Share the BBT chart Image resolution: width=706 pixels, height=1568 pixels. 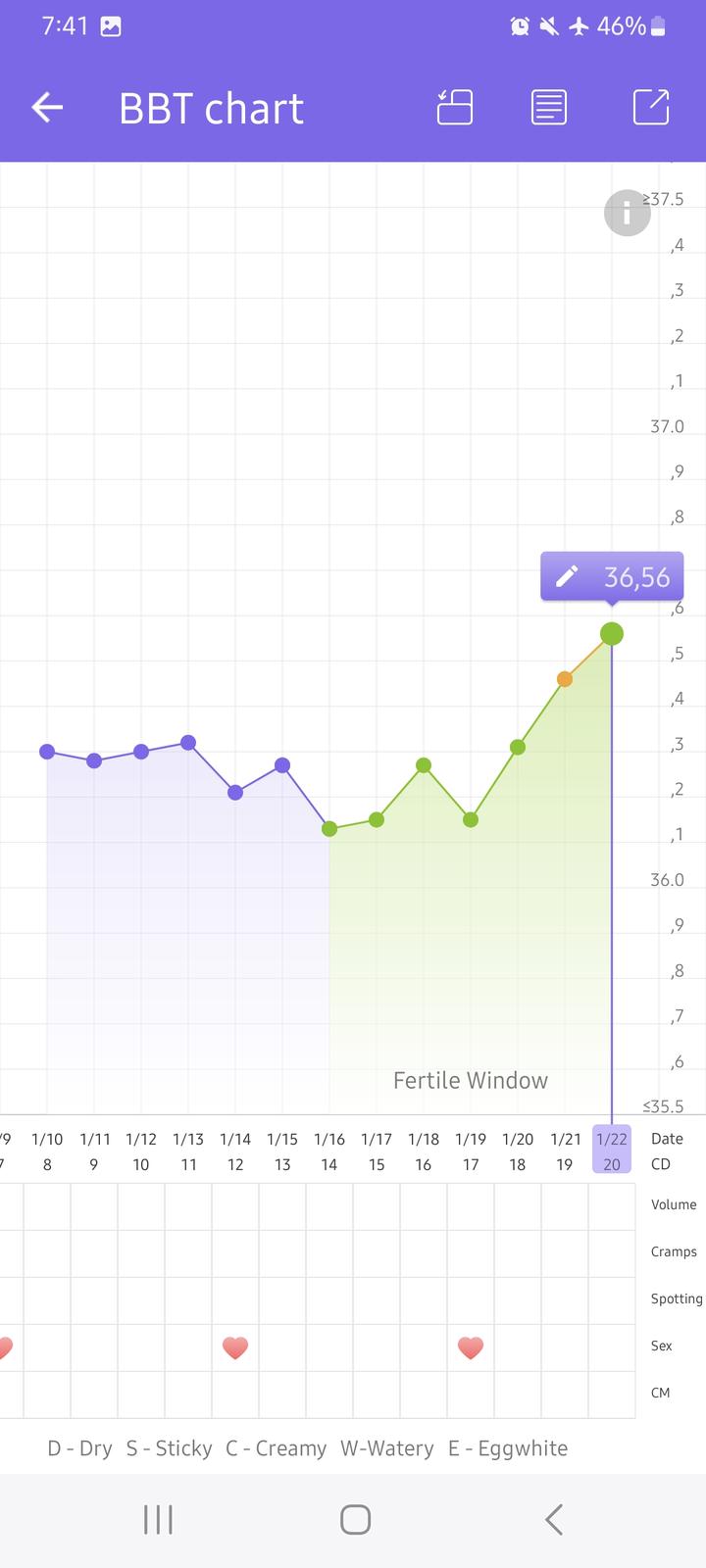pyautogui.click(x=651, y=108)
